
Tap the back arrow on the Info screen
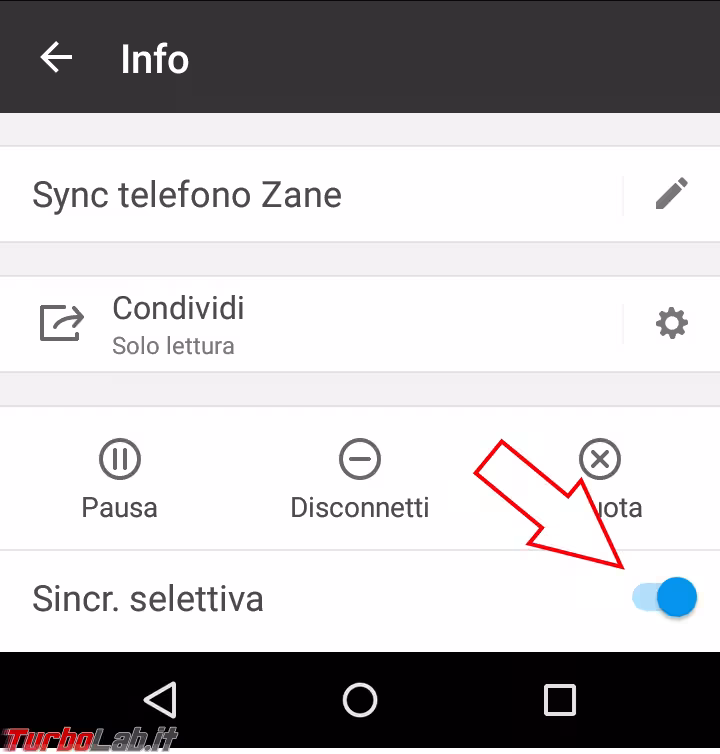pos(55,57)
